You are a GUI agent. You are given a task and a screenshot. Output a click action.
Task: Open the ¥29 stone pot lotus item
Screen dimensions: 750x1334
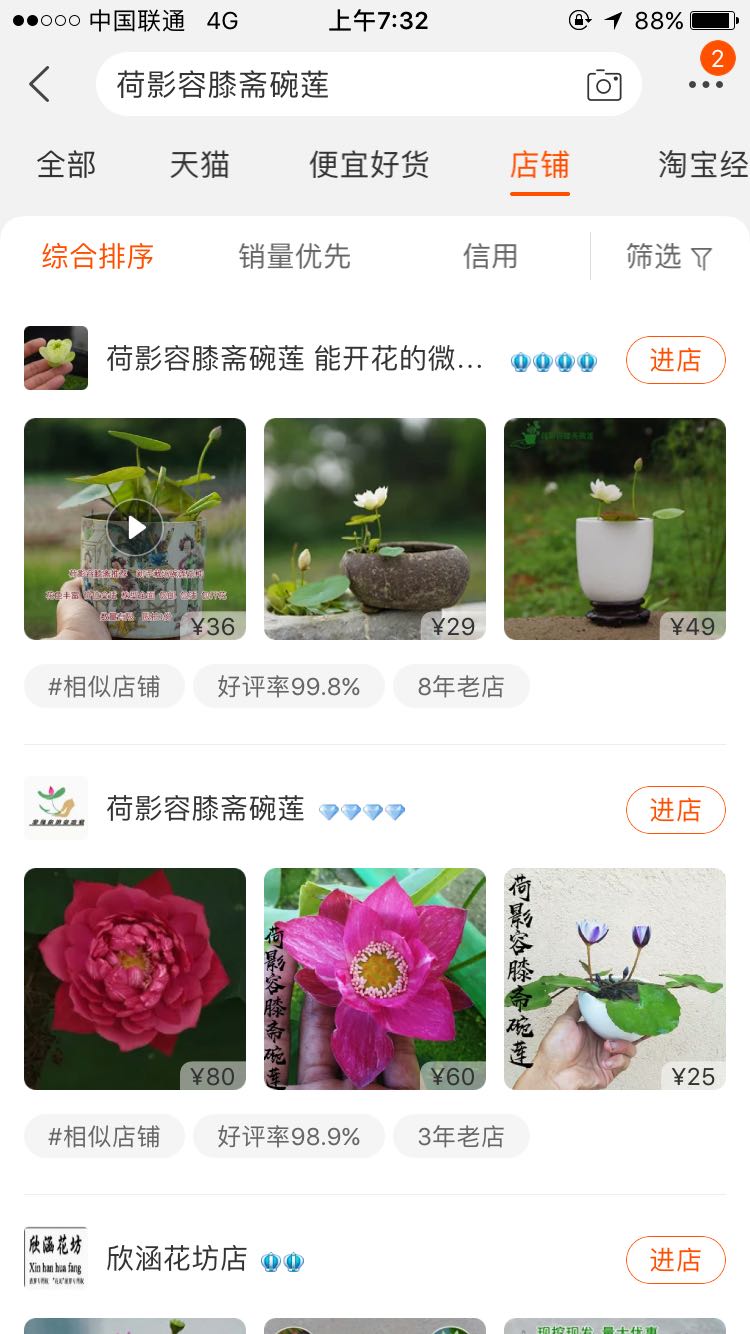[x=375, y=528]
